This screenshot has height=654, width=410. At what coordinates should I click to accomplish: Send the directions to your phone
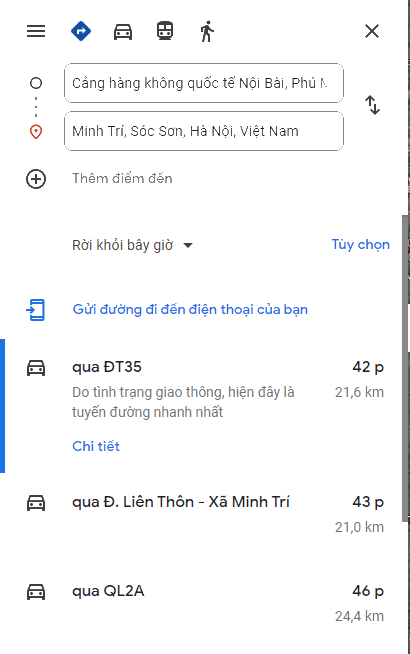(x=167, y=309)
